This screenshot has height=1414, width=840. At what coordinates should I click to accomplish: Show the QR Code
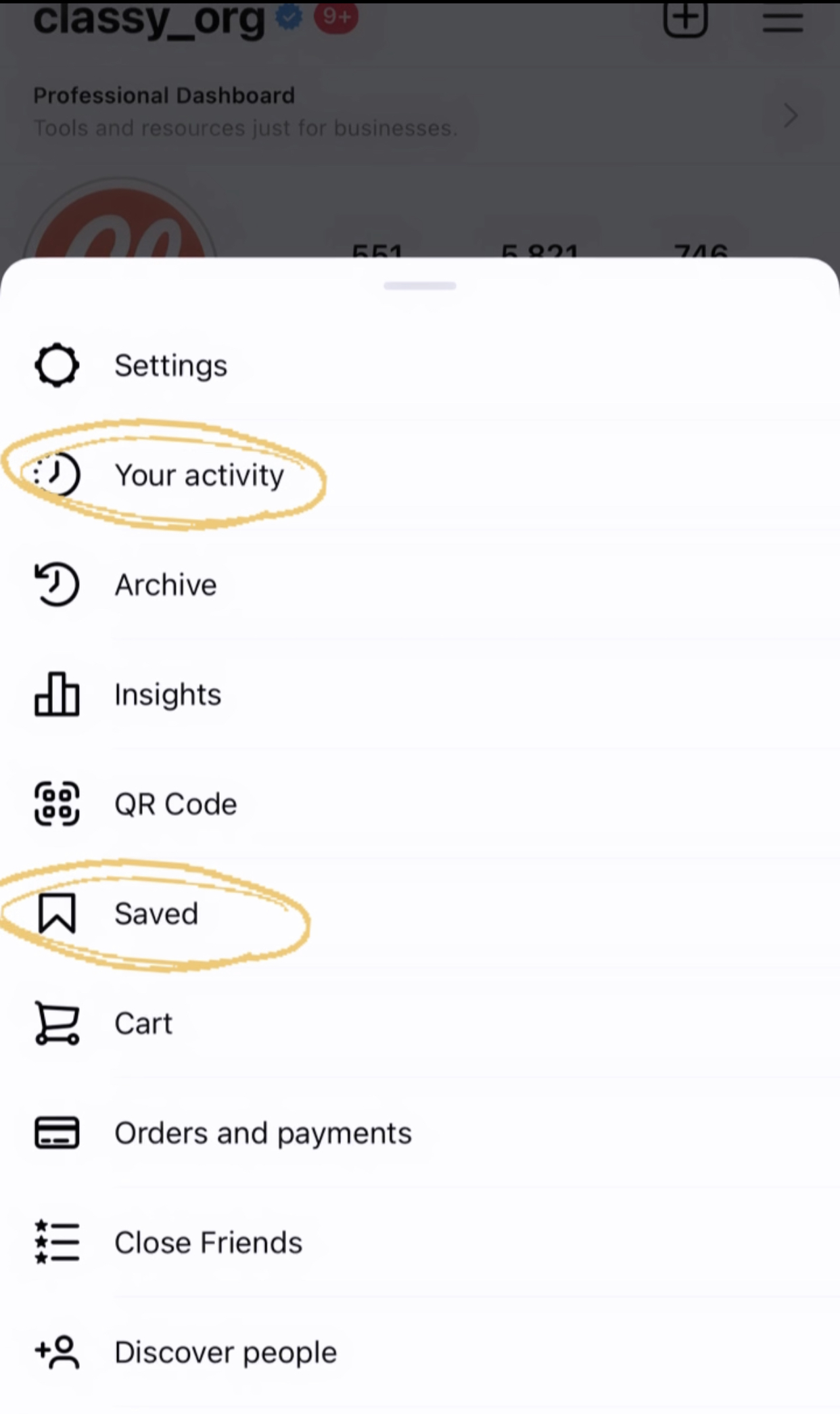(x=176, y=804)
